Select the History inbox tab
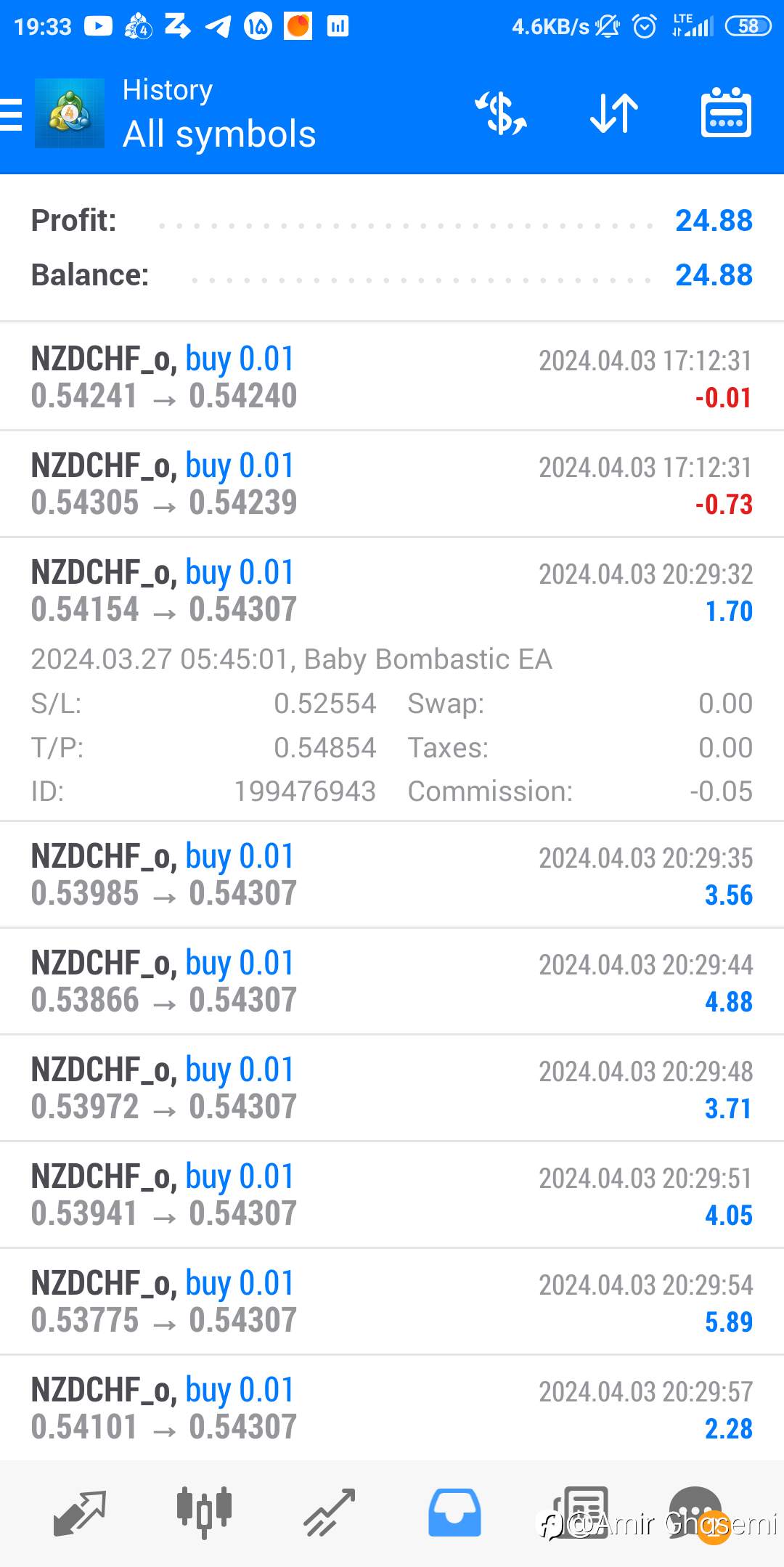Viewport: 784px width, 1567px height. [x=454, y=1513]
